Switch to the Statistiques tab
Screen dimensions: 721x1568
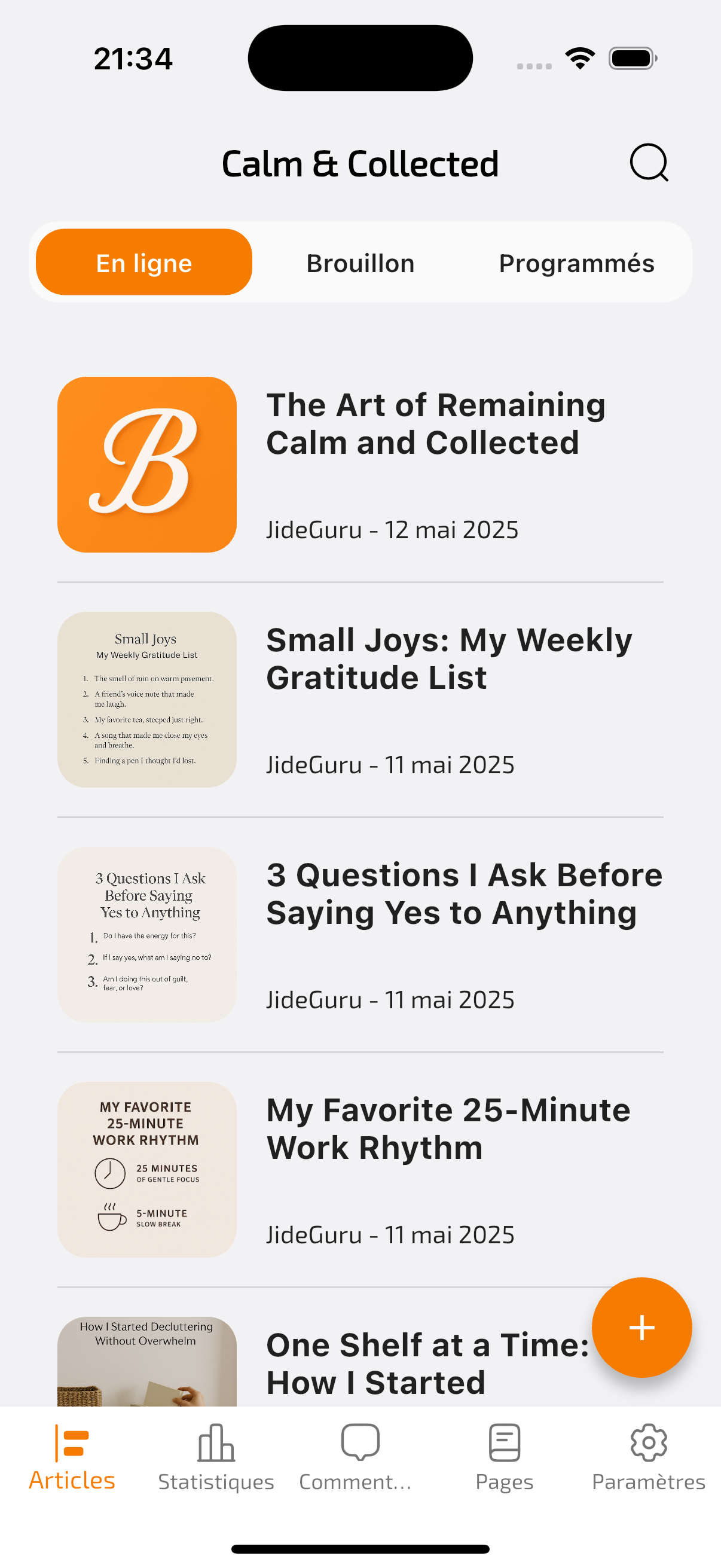coord(216,1458)
